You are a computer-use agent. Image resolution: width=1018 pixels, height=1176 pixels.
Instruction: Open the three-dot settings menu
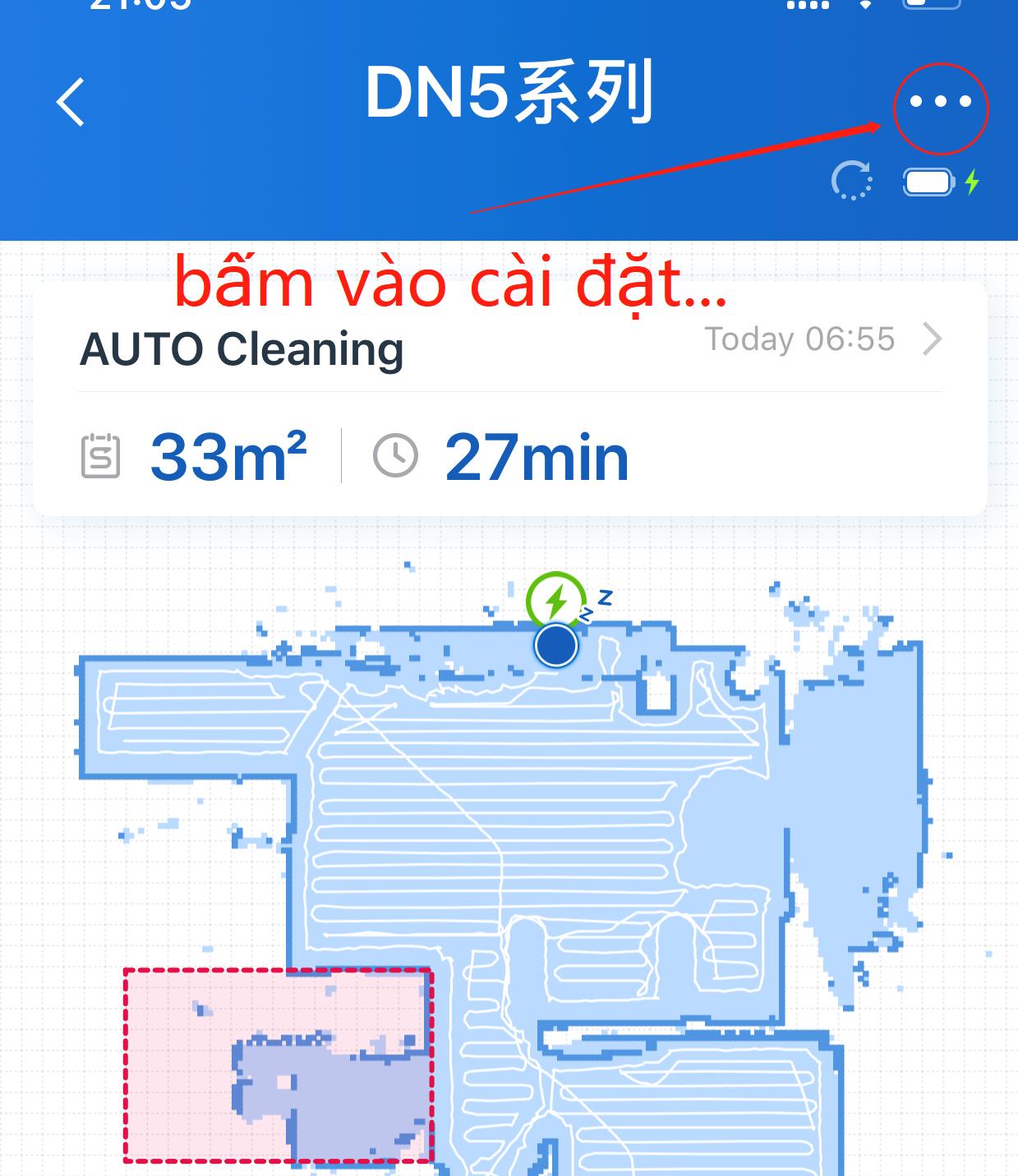tap(941, 102)
